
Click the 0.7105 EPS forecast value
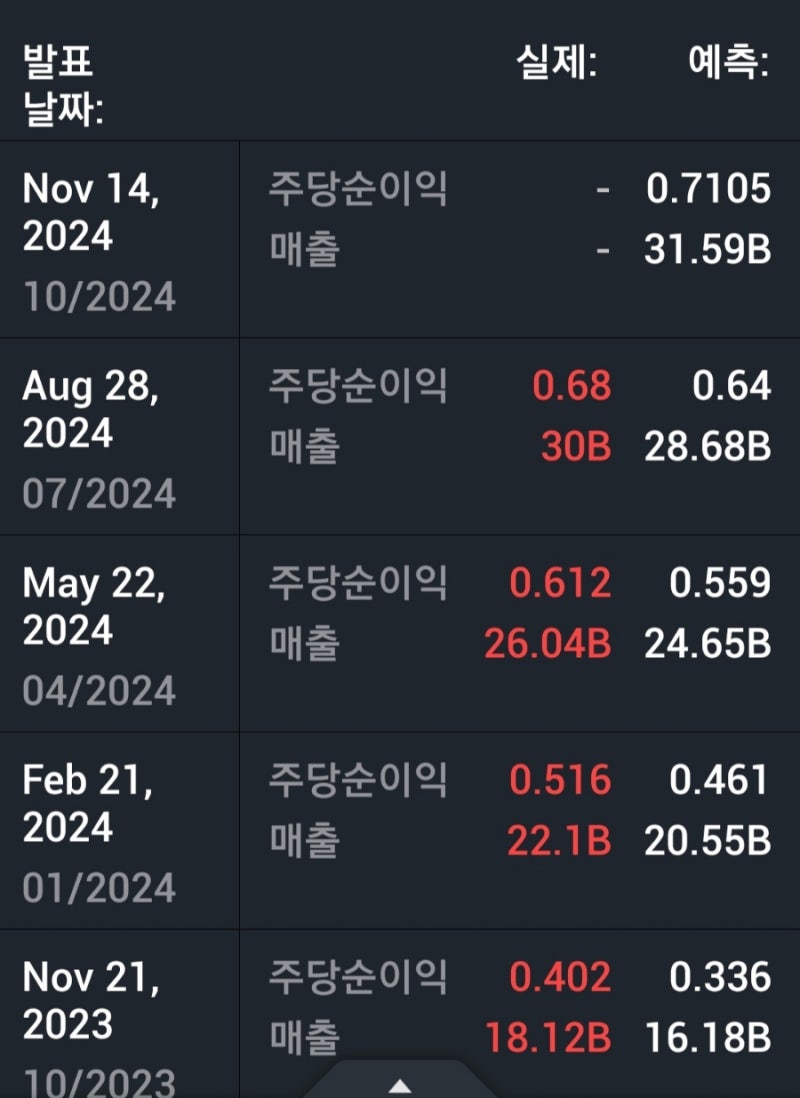tap(712, 187)
